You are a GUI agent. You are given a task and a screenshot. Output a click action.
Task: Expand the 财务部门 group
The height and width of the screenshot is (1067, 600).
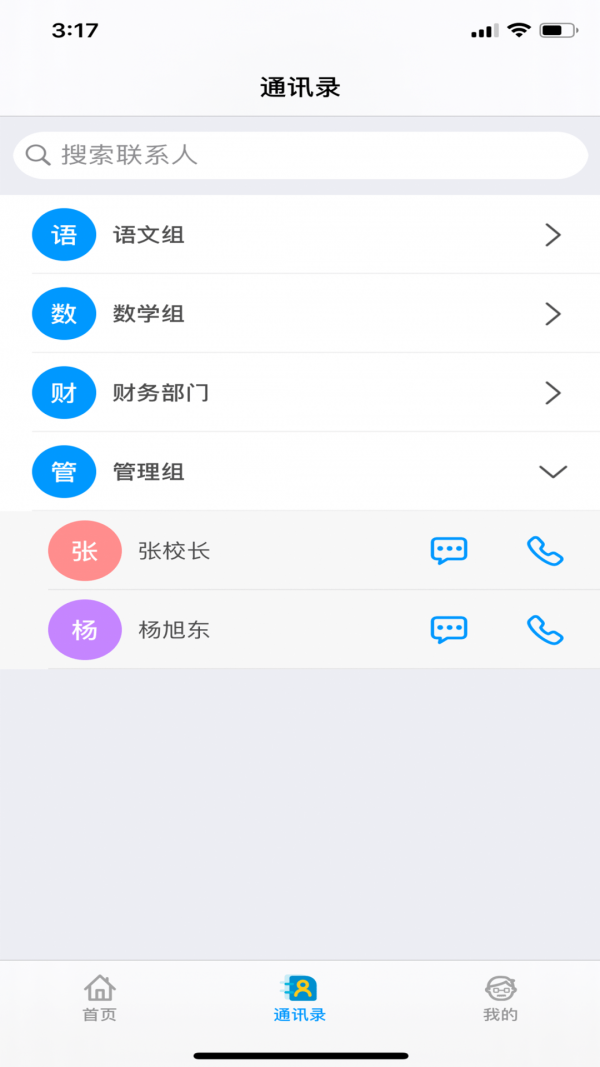[x=300, y=393]
